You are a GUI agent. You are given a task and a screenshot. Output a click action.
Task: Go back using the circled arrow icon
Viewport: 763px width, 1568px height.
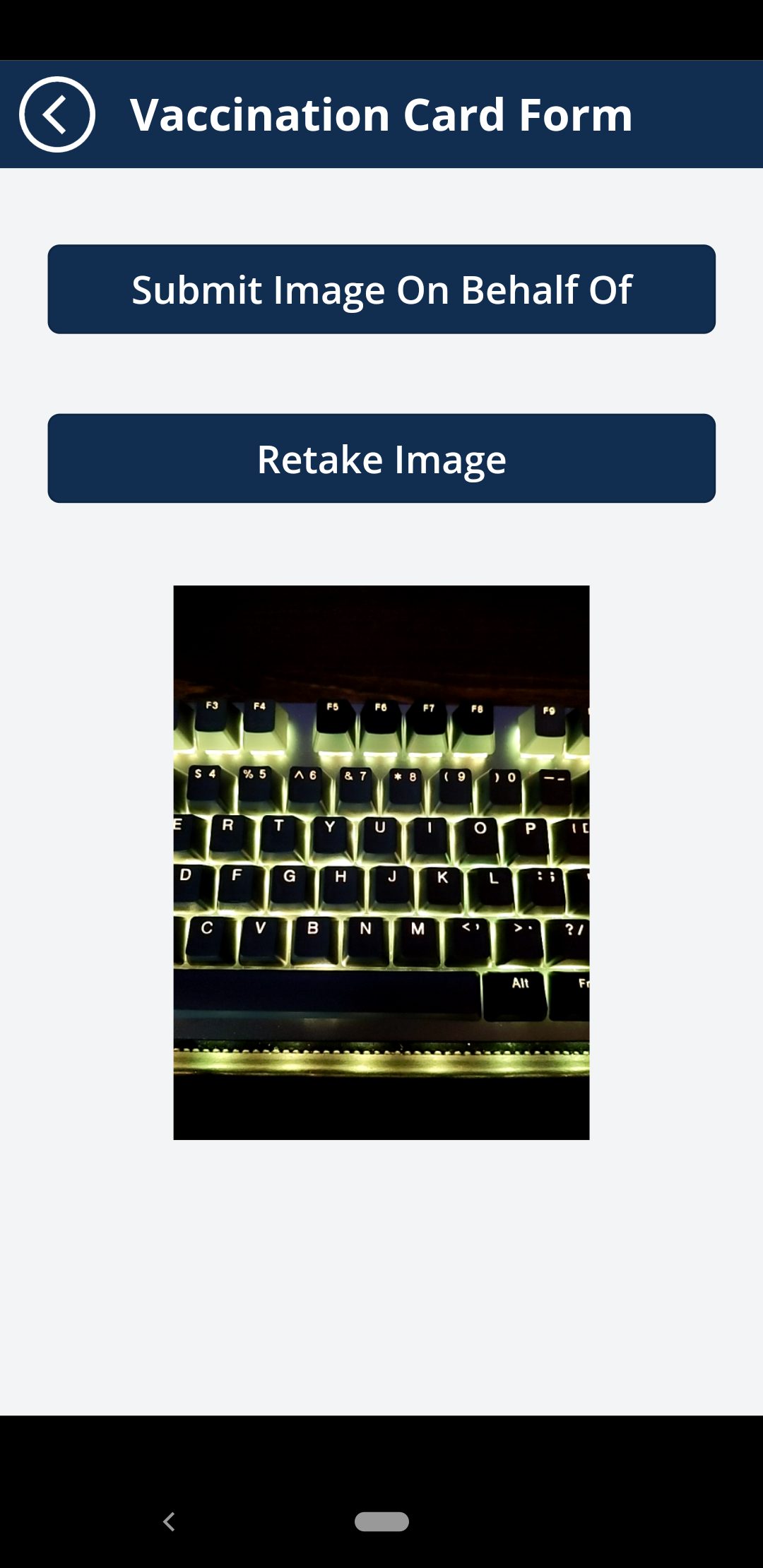(57, 114)
